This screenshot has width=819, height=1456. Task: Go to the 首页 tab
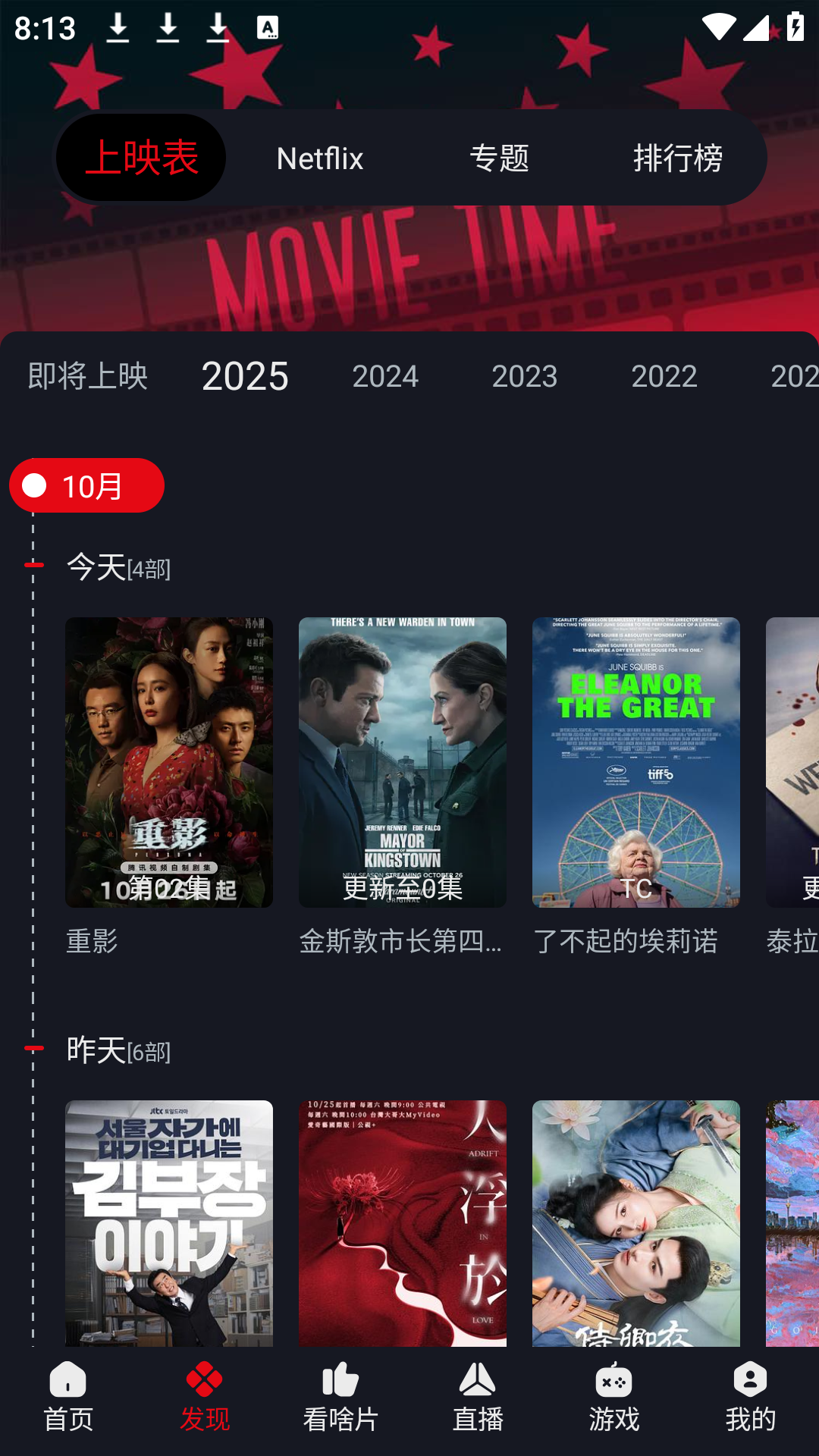(x=68, y=1397)
